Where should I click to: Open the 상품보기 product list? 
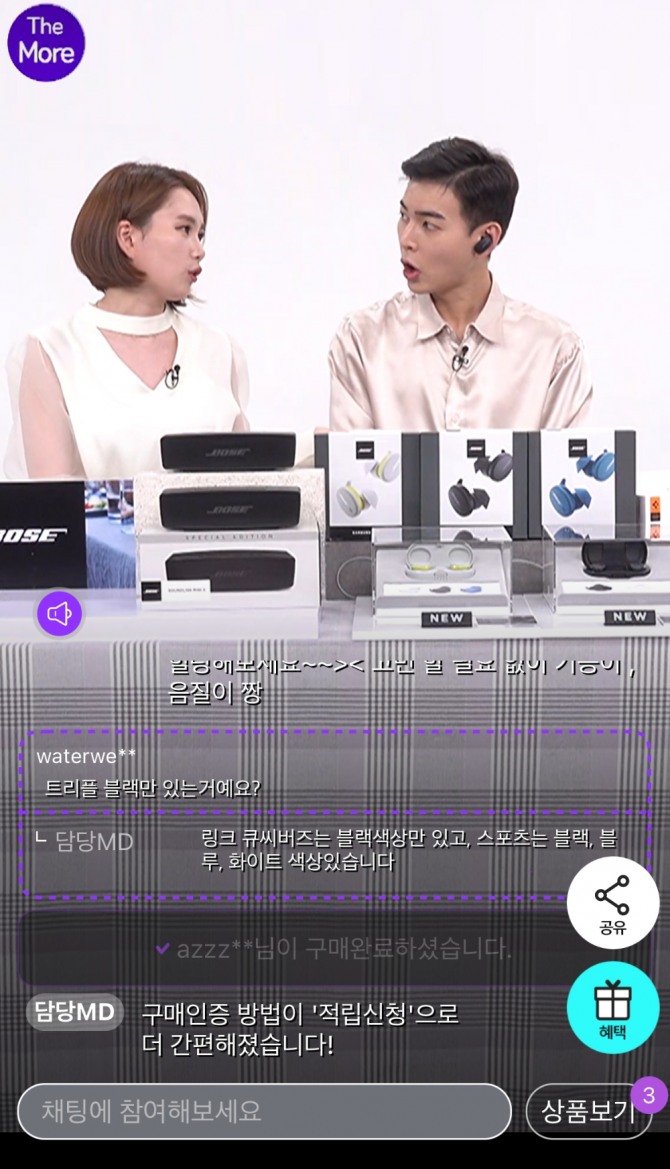click(x=587, y=1110)
